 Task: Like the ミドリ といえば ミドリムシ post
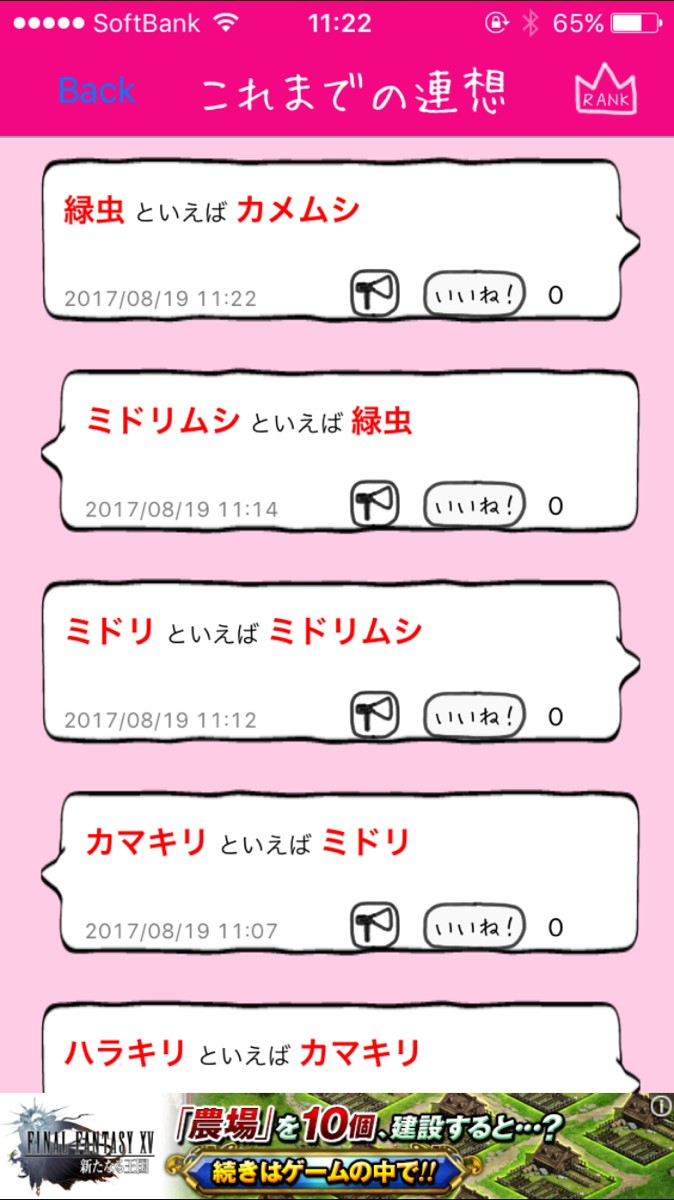click(x=476, y=715)
